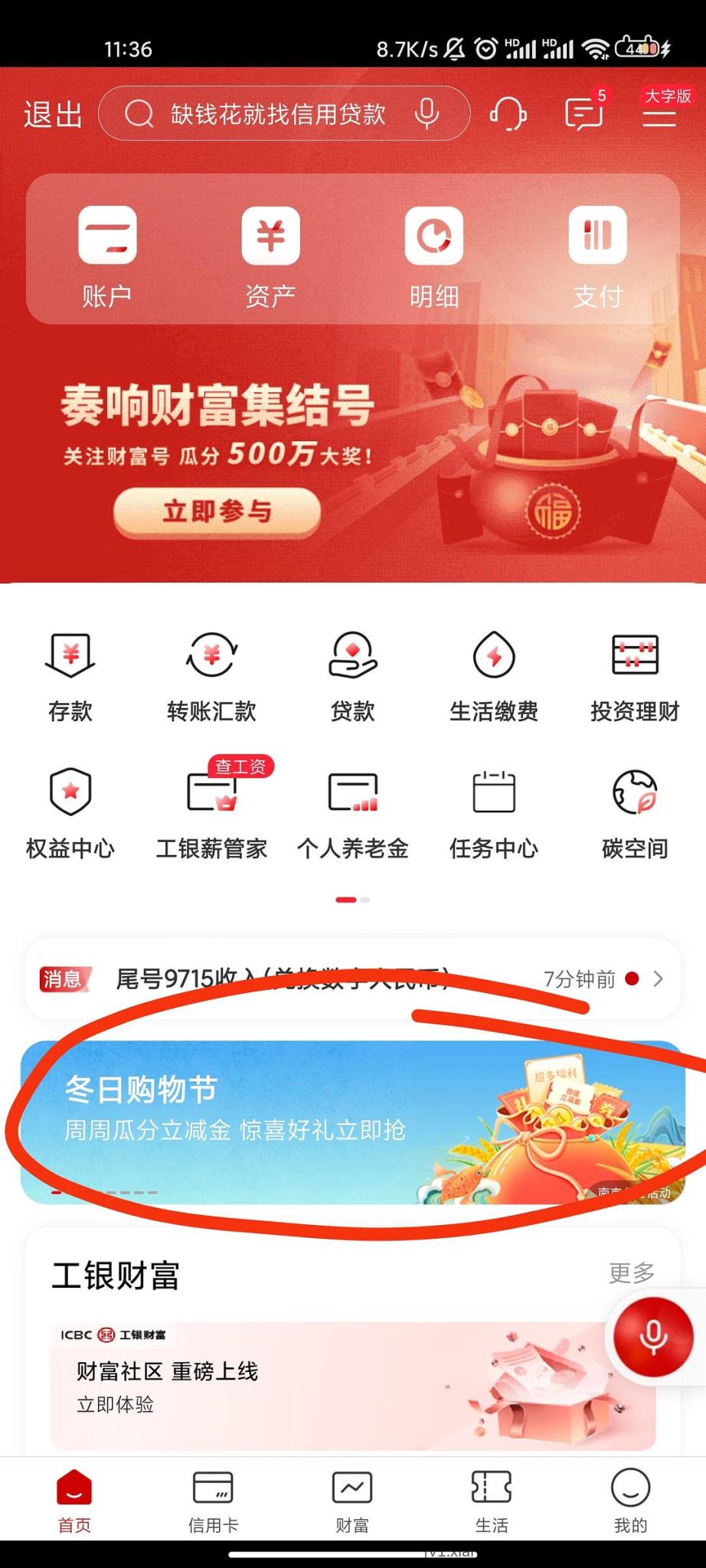Switch to the 我的 tab

click(x=630, y=1501)
